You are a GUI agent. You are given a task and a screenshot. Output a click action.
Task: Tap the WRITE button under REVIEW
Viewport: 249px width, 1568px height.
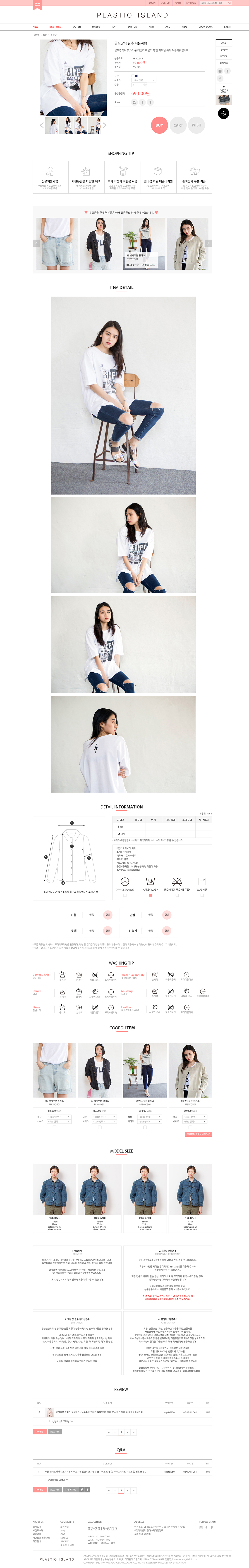click(x=39, y=1432)
